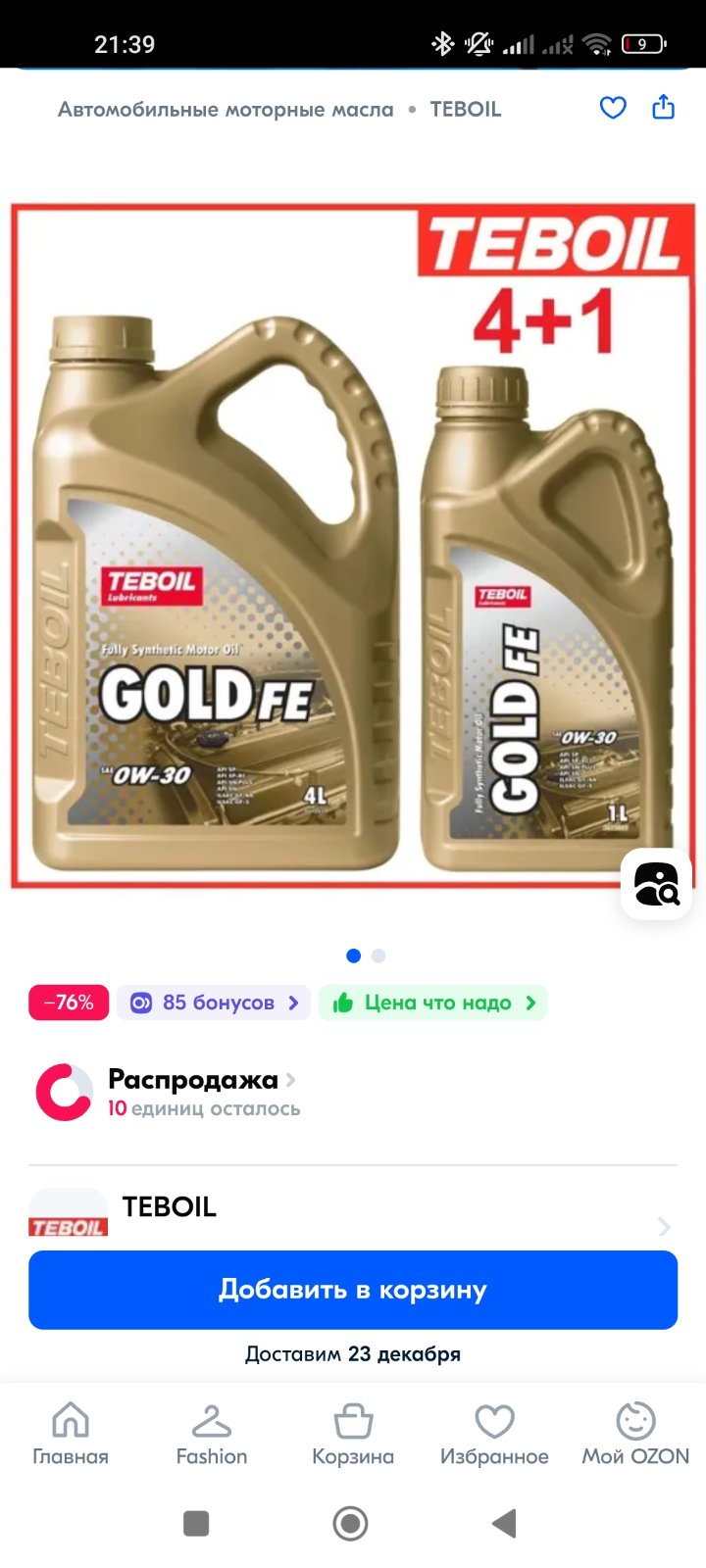
Task: Go to the Главная tab
Action: [71, 1434]
